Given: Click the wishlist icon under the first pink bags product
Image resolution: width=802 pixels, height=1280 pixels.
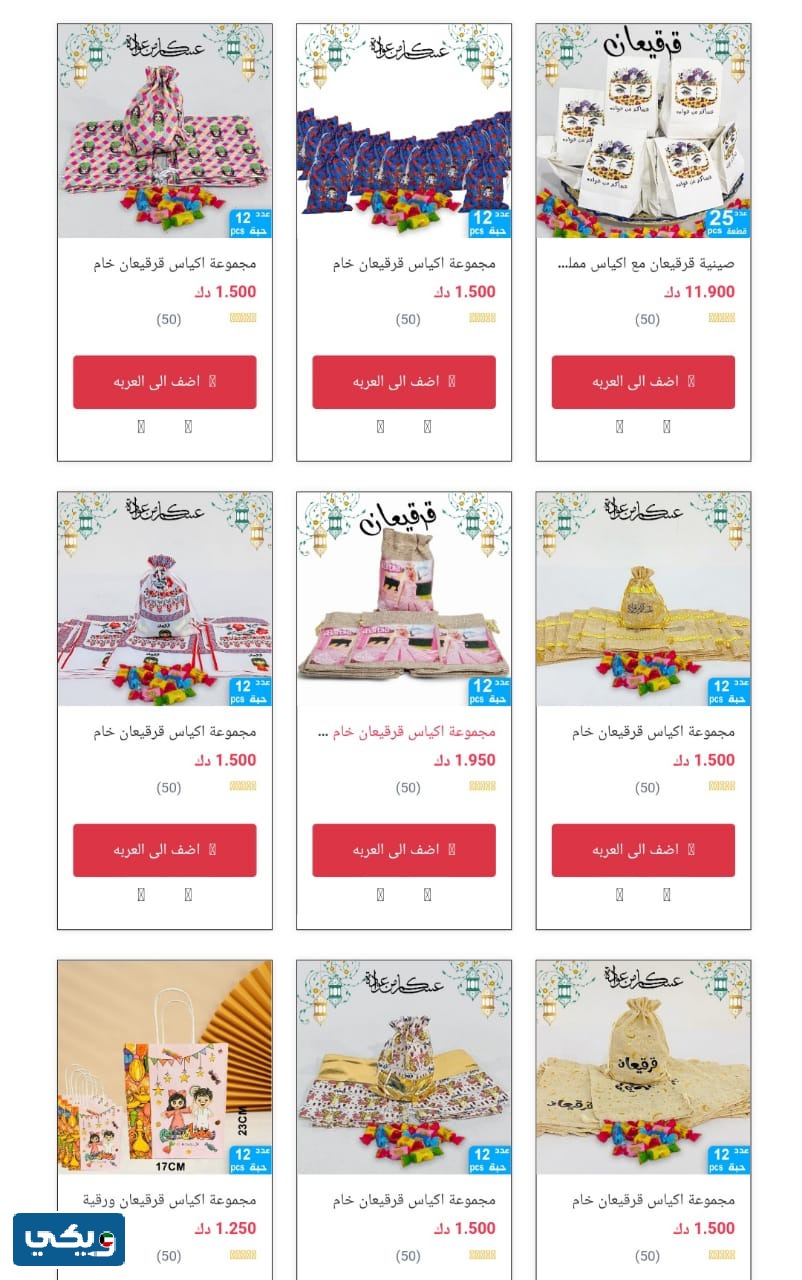Looking at the screenshot, I should pyautogui.click(x=188, y=425).
